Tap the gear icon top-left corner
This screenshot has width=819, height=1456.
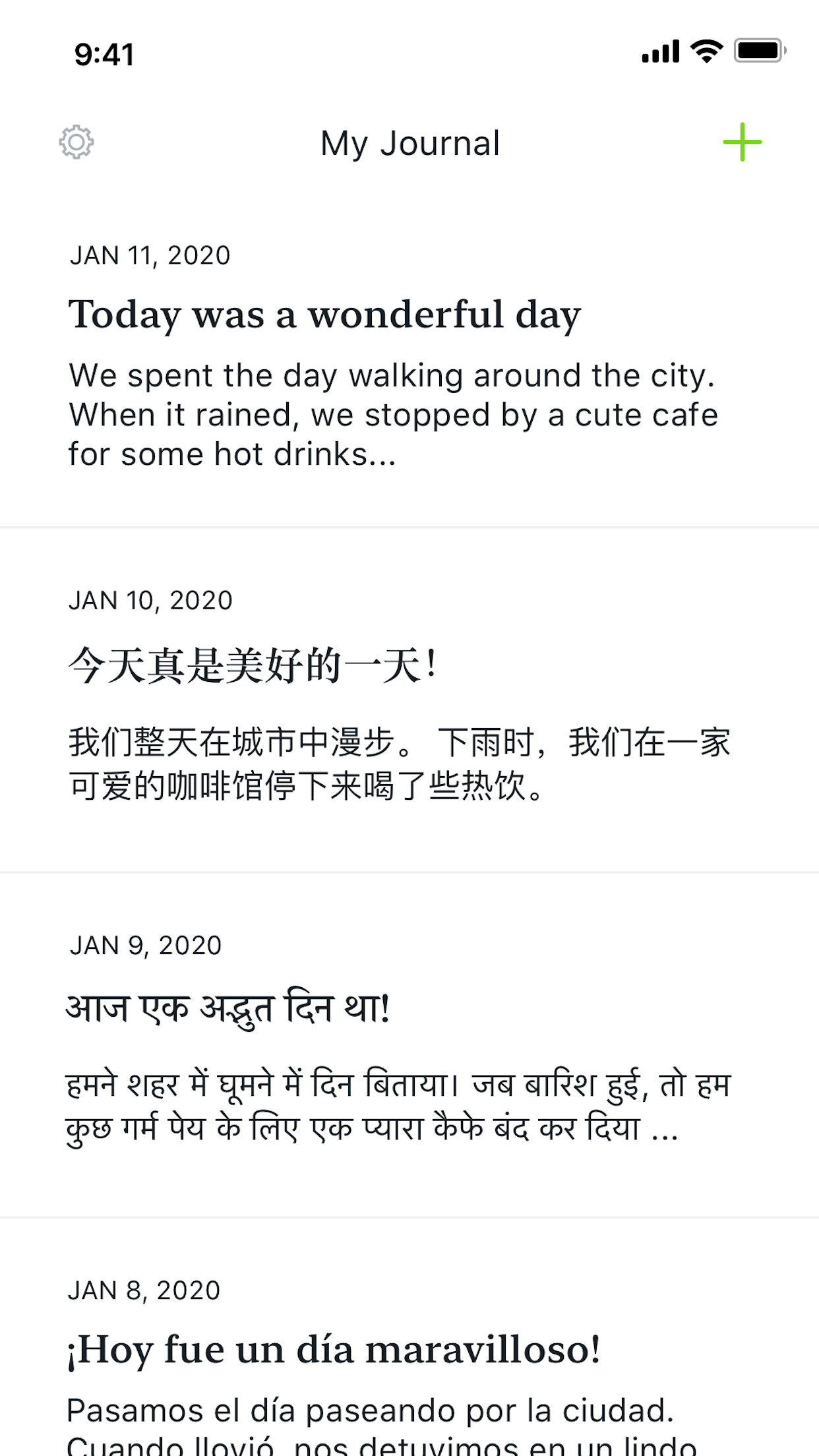click(76, 142)
